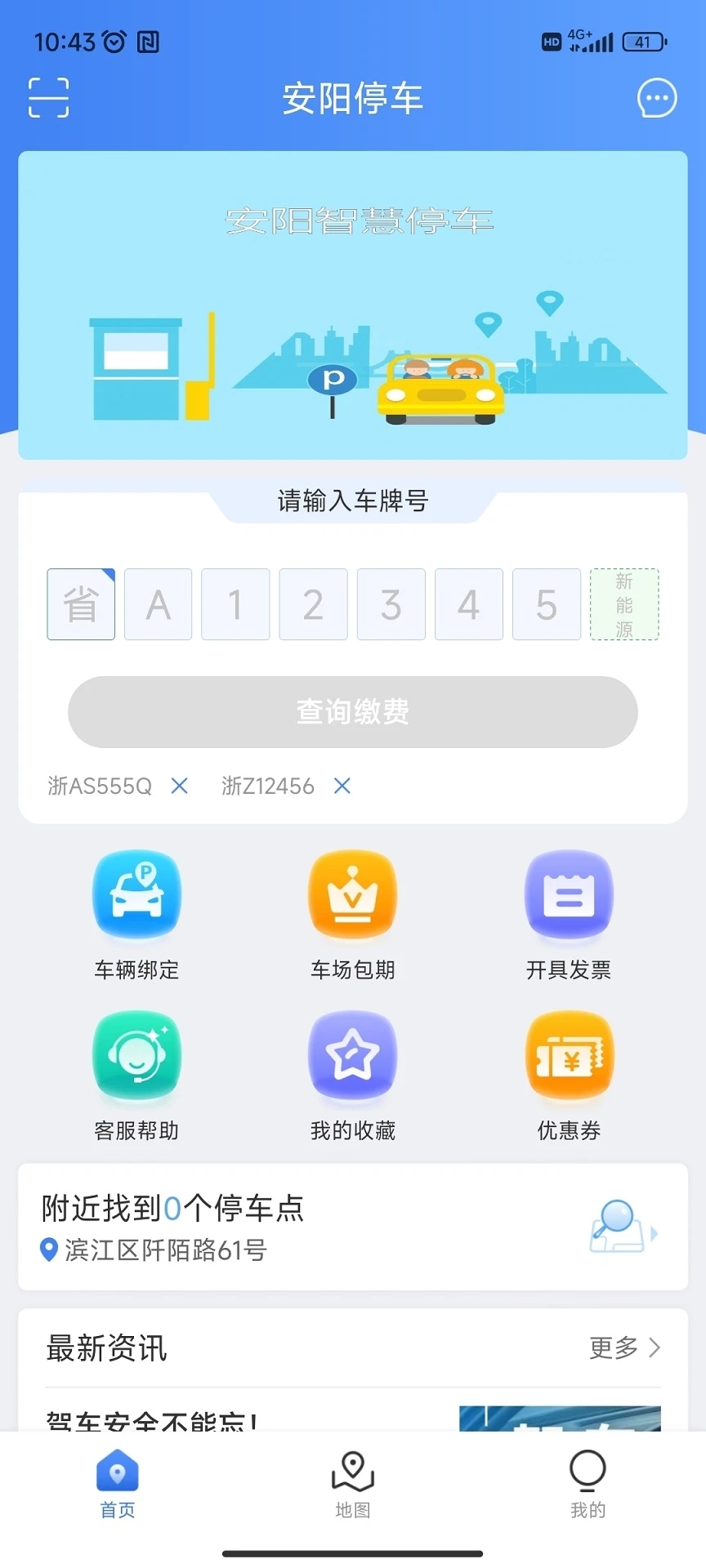Open the 车辆绑定 vehicle binding feature

pyautogui.click(x=136, y=912)
